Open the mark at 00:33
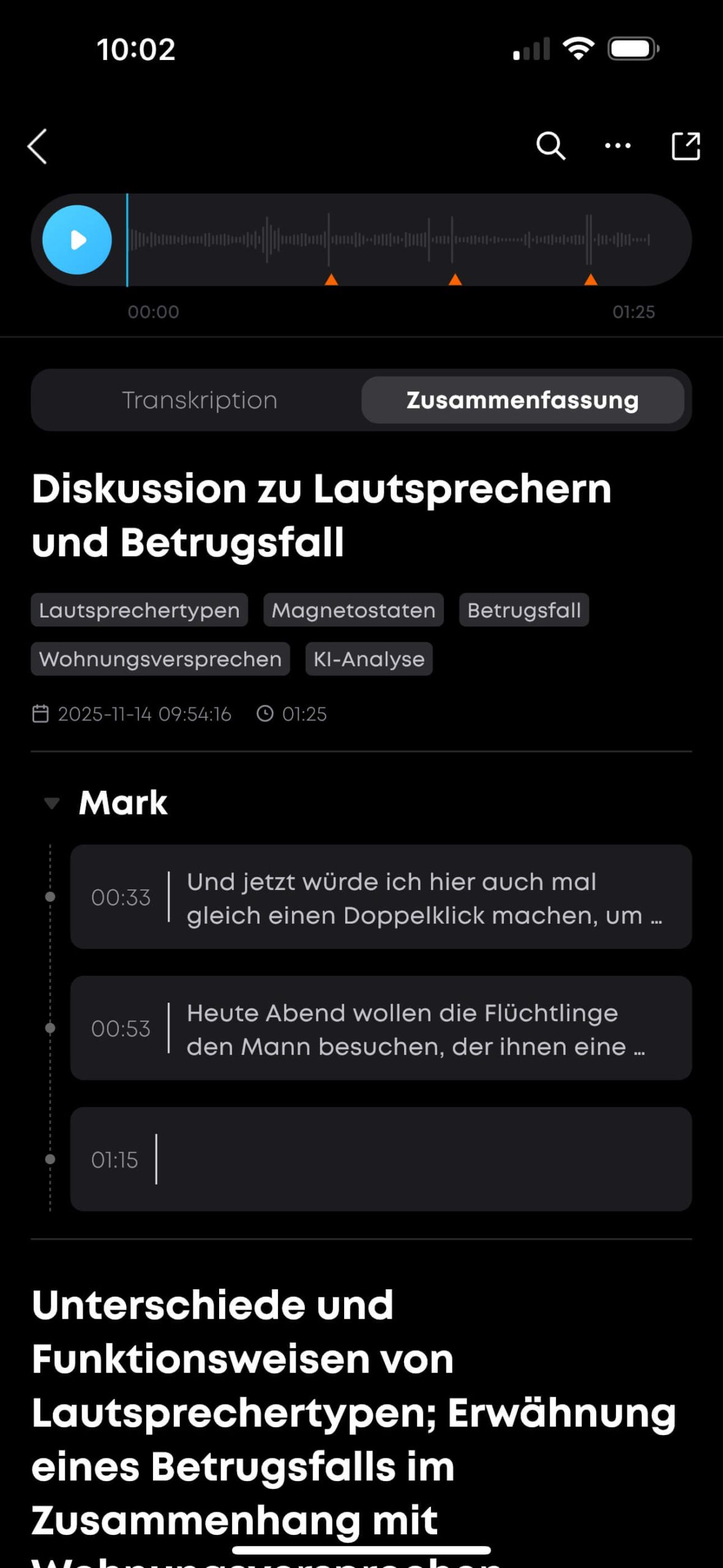 (x=381, y=897)
